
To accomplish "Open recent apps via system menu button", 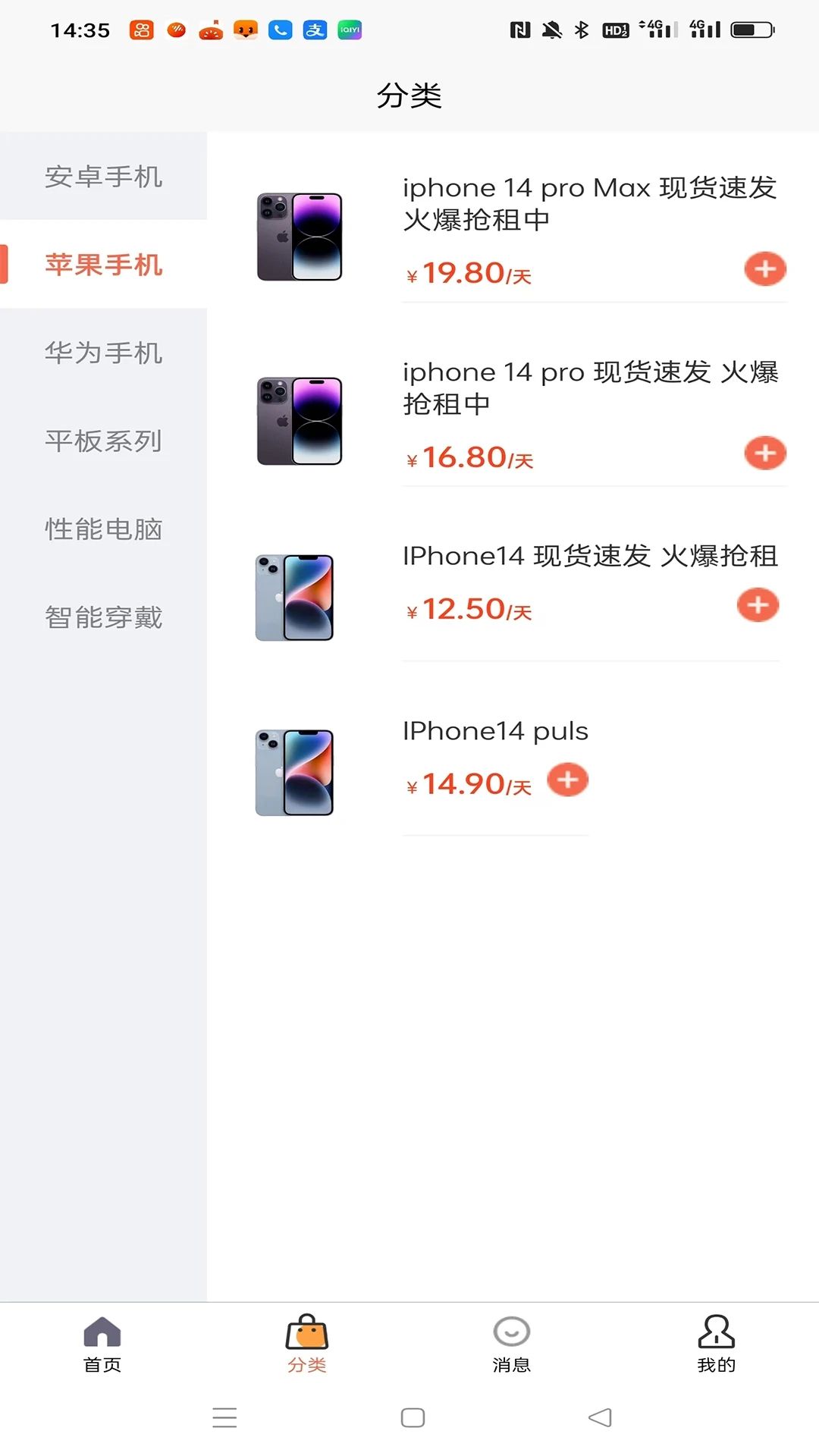I will pyautogui.click(x=224, y=1417).
